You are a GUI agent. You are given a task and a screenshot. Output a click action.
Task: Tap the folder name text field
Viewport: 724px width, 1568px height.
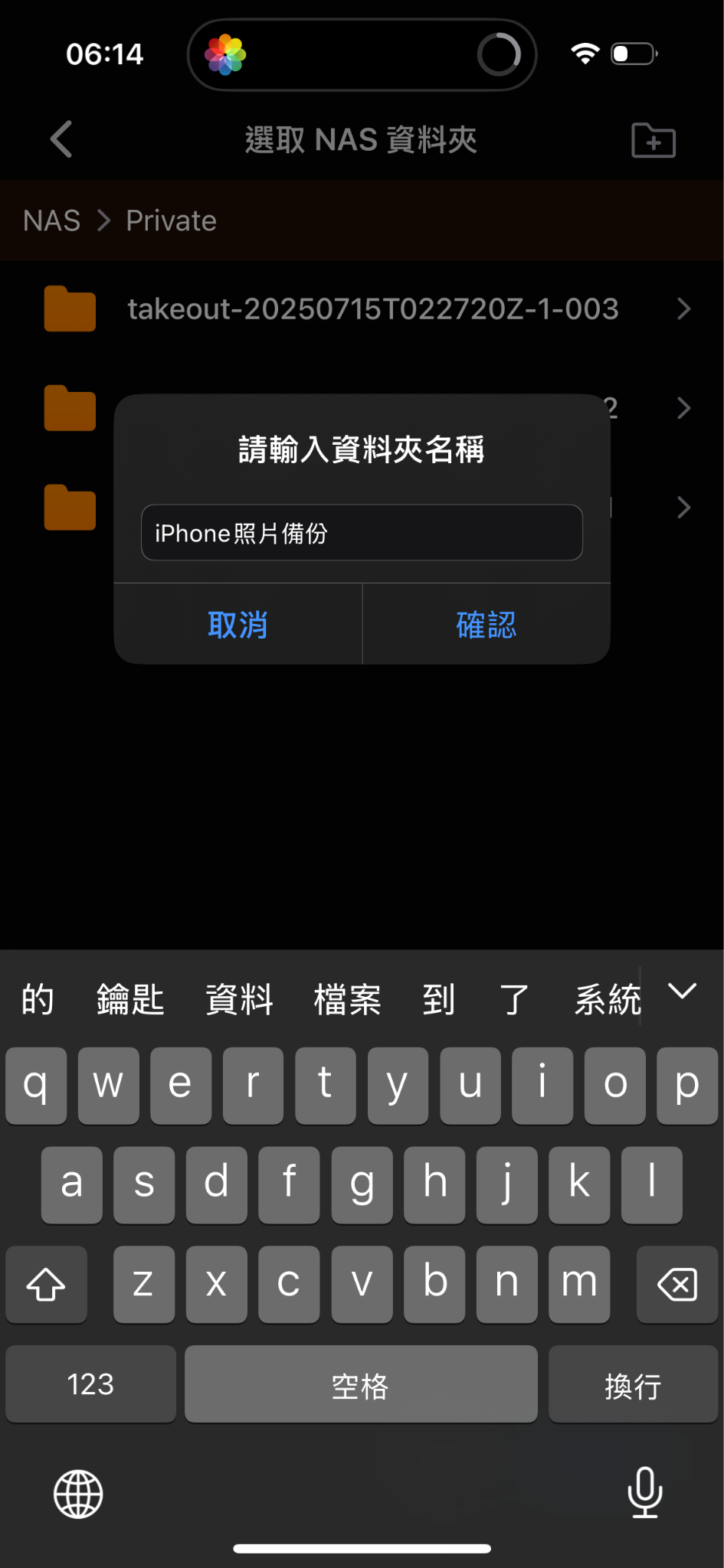(x=362, y=532)
